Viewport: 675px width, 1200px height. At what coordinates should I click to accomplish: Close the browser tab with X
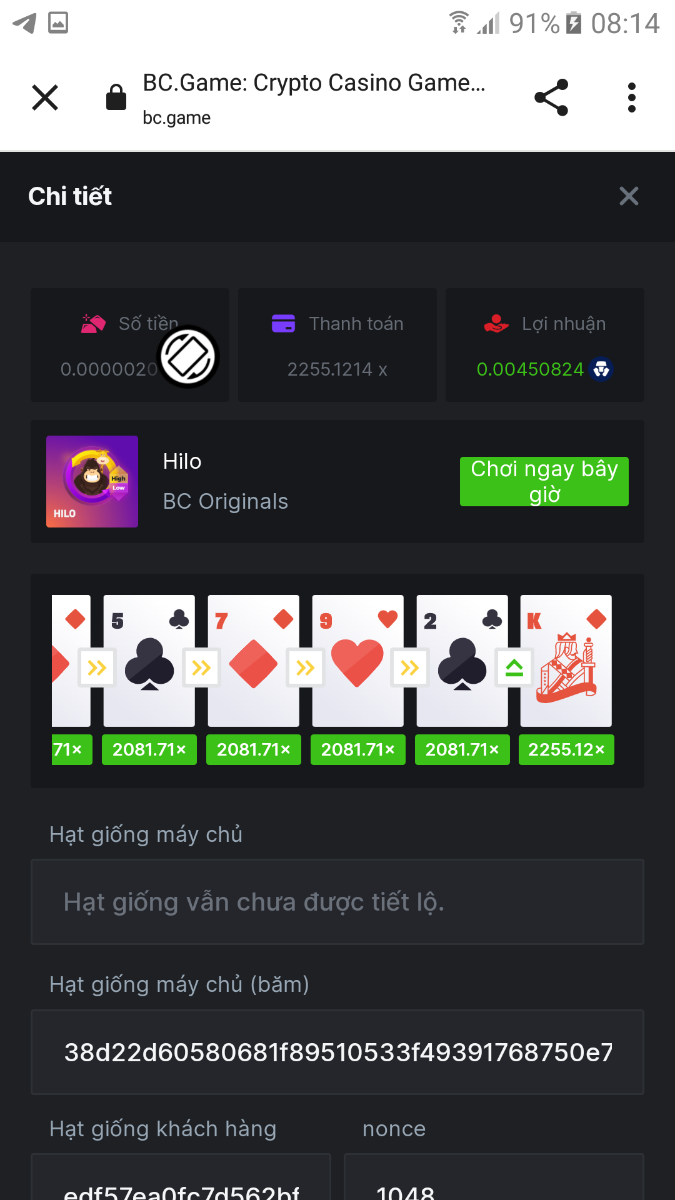45,98
